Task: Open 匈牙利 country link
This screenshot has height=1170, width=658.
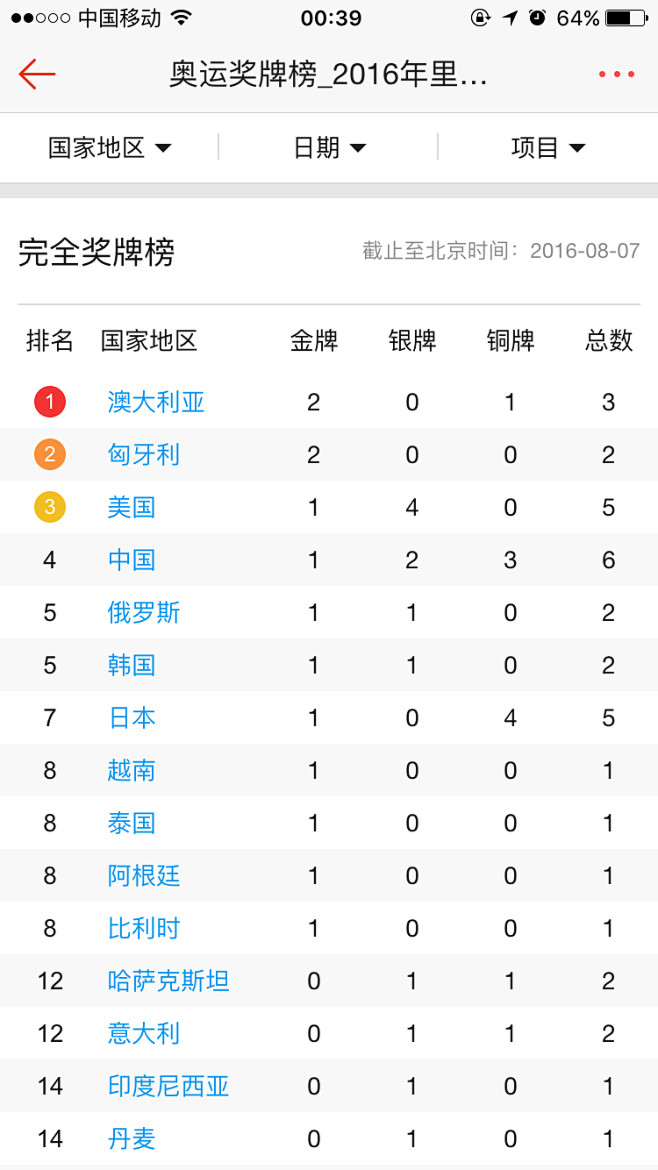Action: tap(144, 455)
